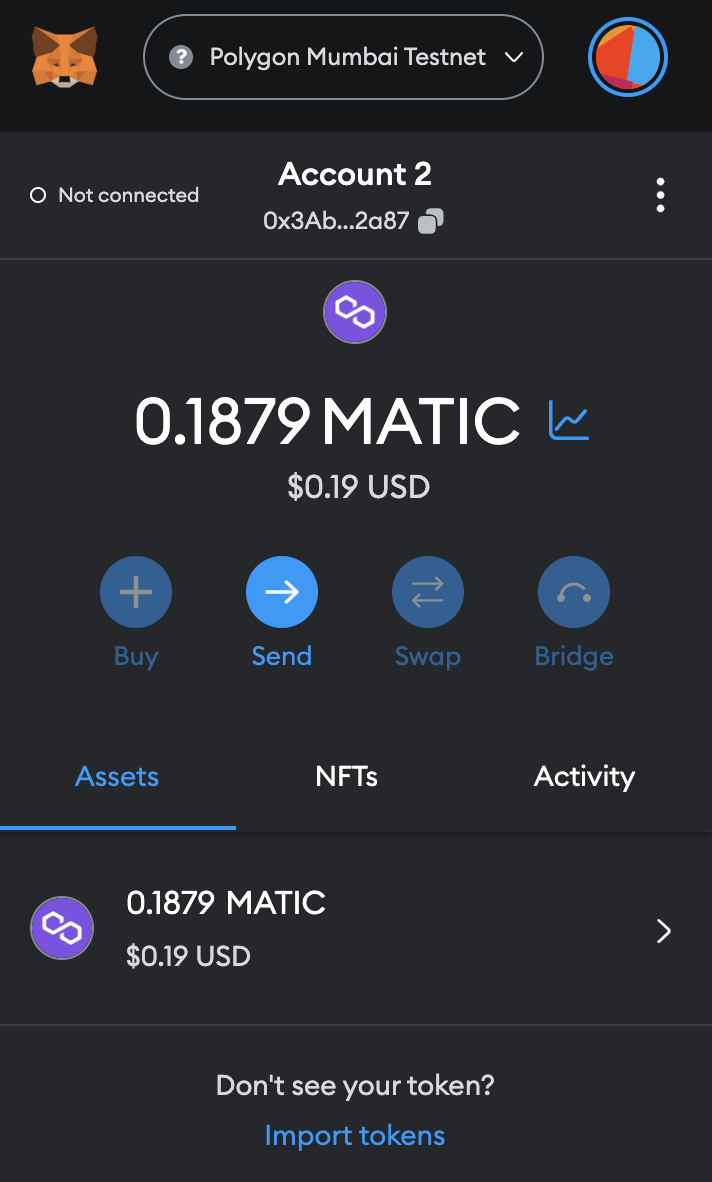This screenshot has width=712, height=1182.
Task: Select the Assets tab
Action: pos(117,777)
